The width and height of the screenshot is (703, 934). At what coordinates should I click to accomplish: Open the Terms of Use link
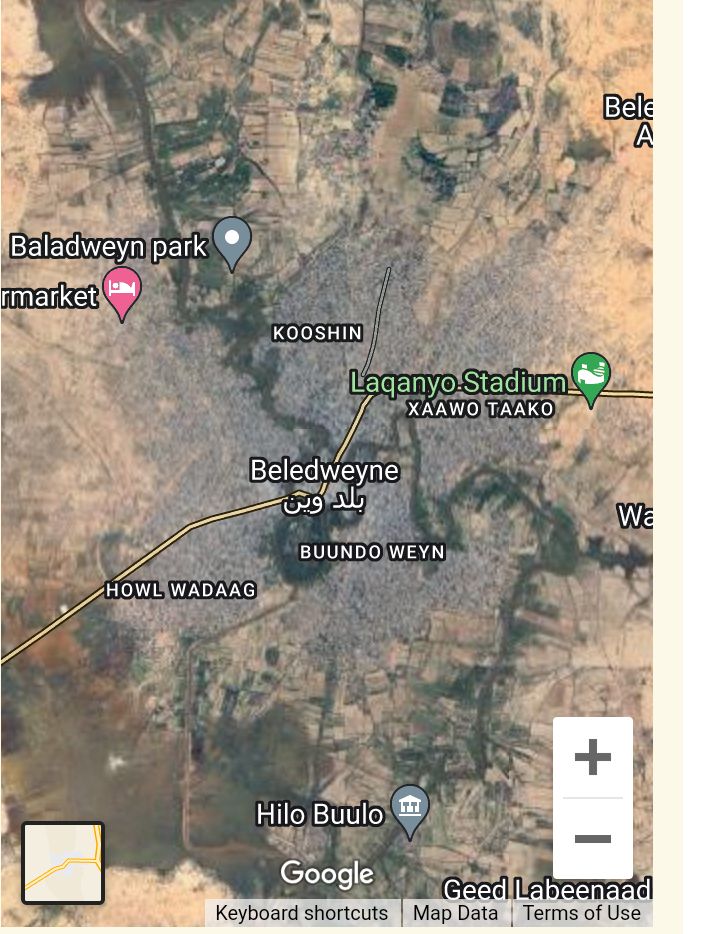[581, 913]
